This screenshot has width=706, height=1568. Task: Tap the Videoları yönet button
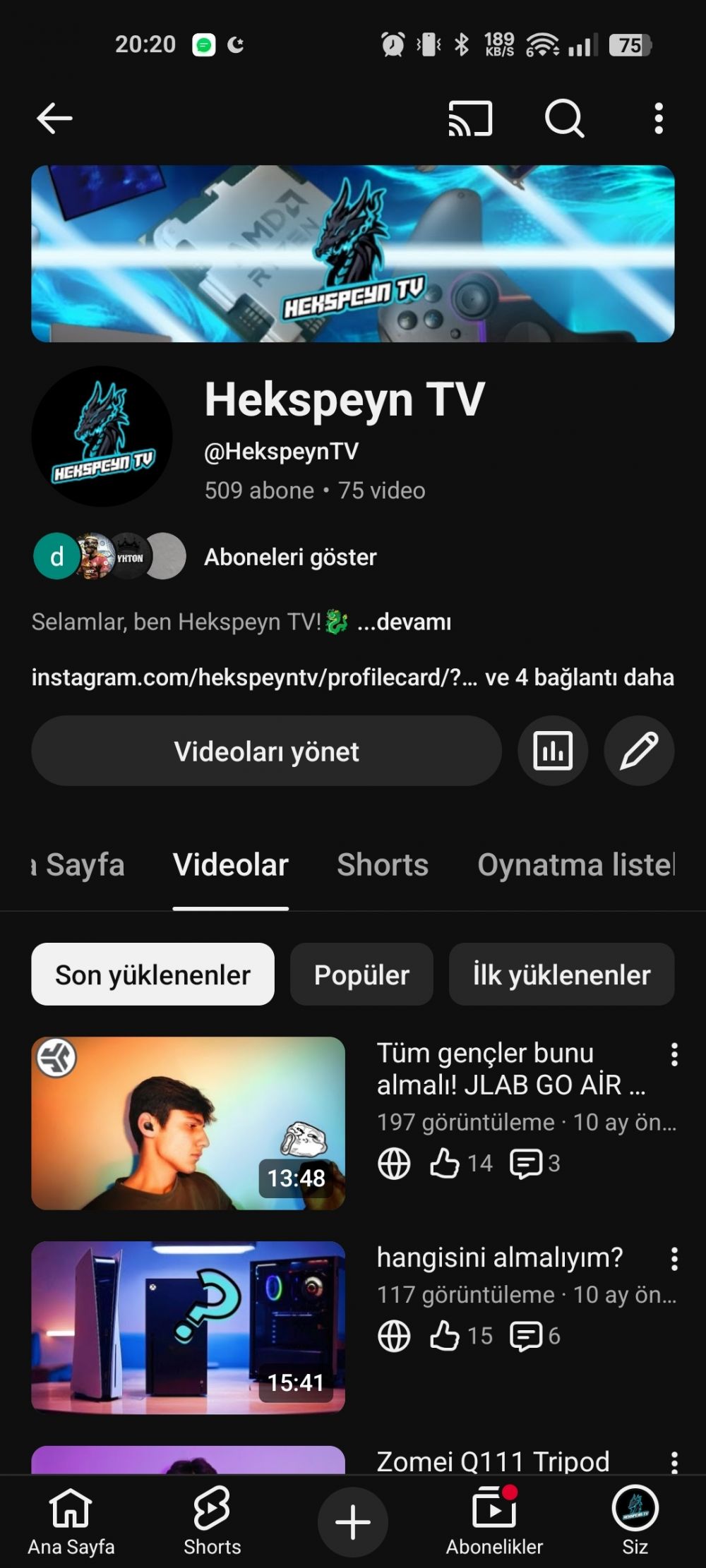[266, 752]
